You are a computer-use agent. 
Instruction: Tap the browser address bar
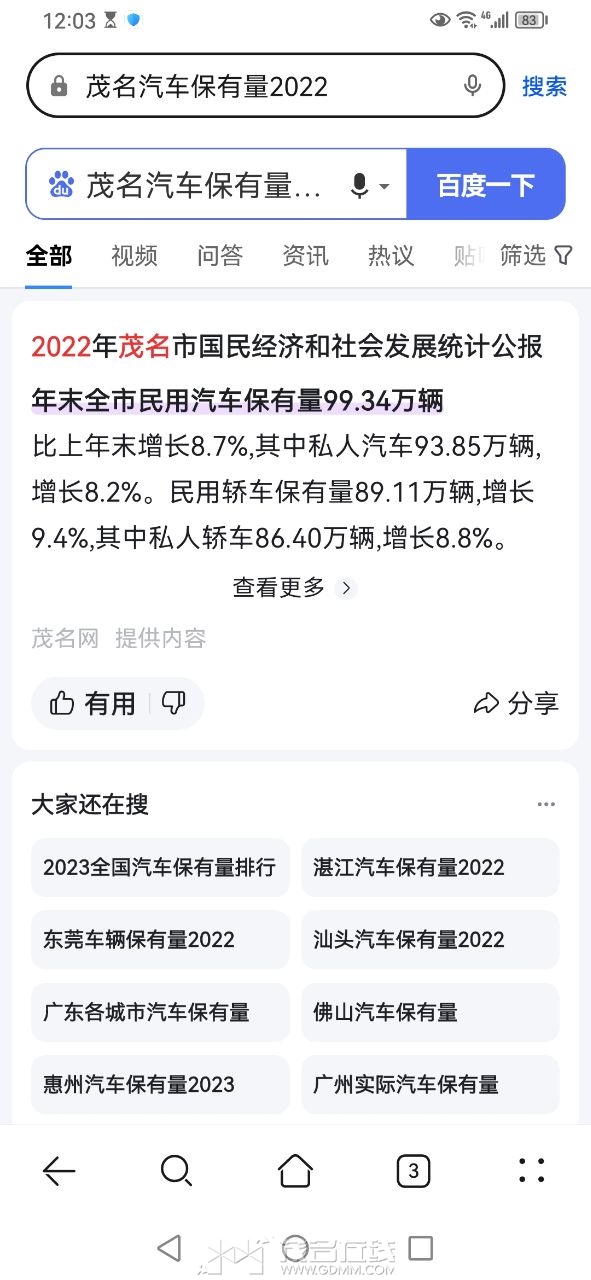coord(265,86)
